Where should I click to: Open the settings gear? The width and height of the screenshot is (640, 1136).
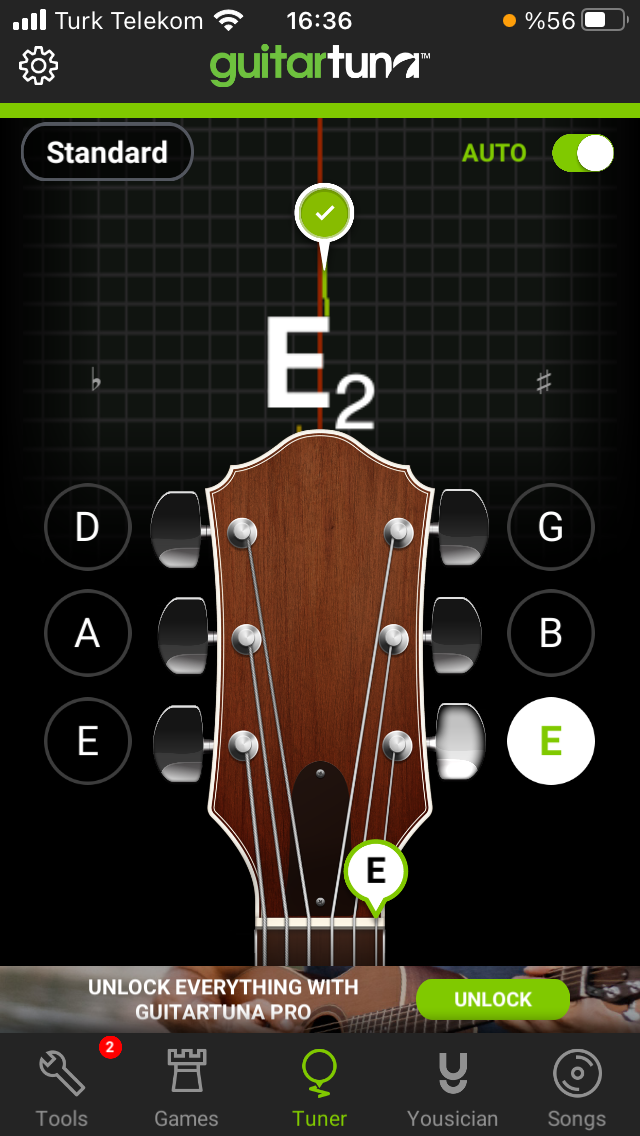pyautogui.click(x=39, y=66)
